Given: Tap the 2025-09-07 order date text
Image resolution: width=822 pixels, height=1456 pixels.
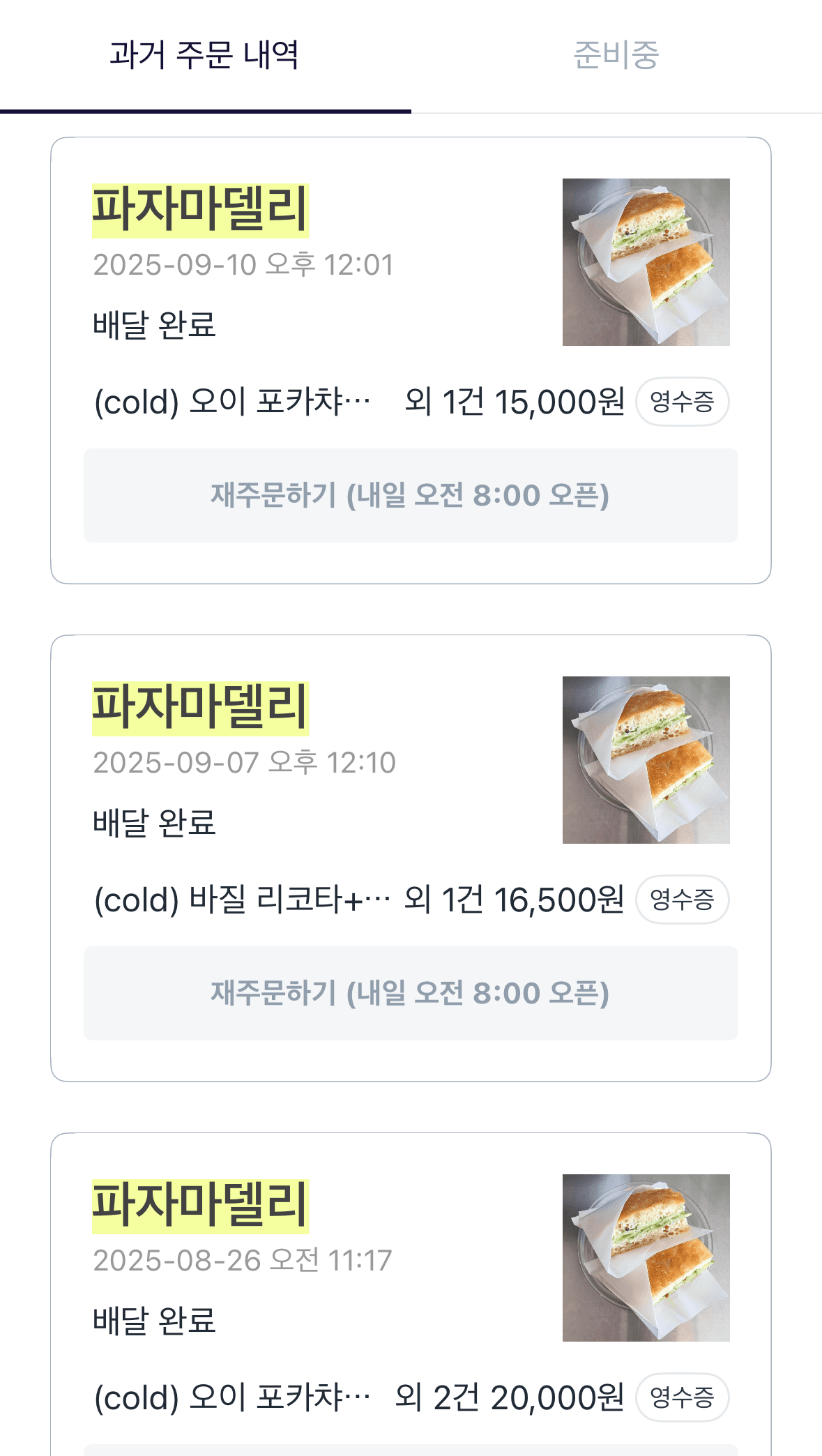Looking at the screenshot, I should [x=245, y=761].
